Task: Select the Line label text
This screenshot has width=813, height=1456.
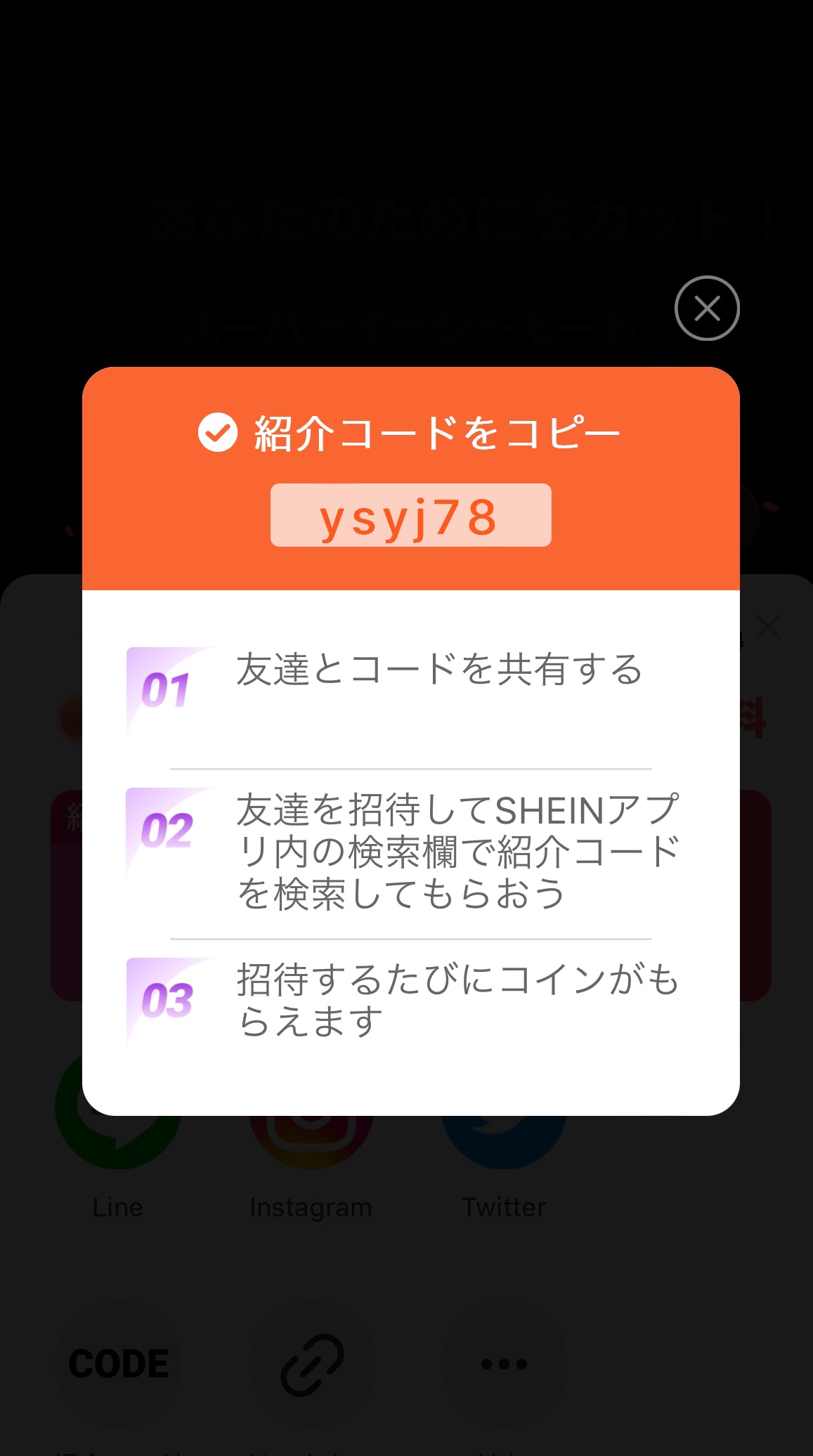Action: point(118,1207)
